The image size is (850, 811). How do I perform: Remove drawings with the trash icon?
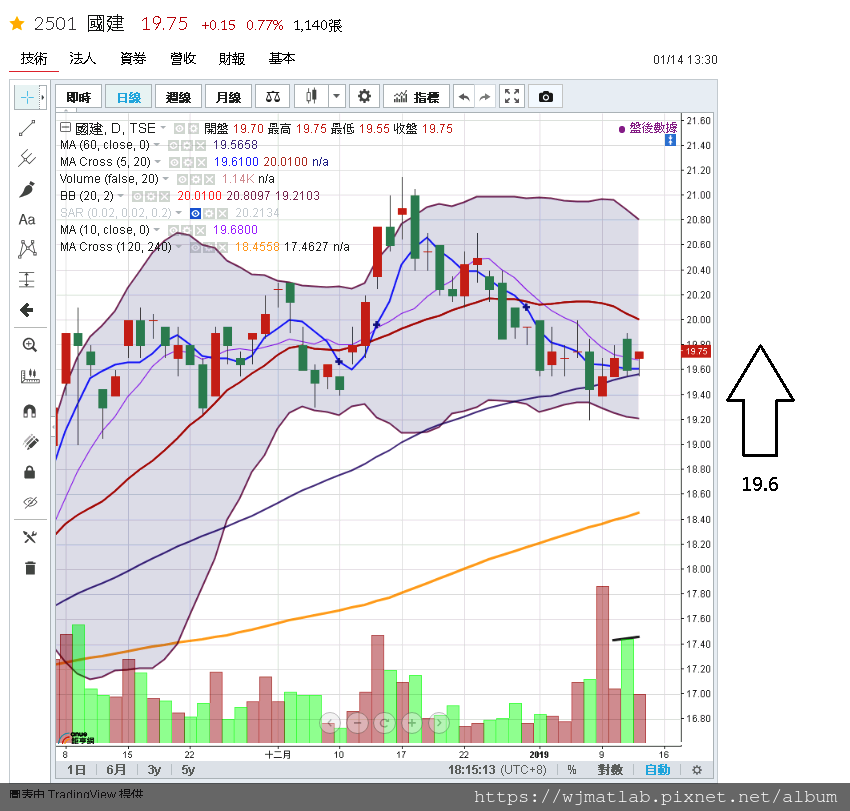tap(29, 568)
